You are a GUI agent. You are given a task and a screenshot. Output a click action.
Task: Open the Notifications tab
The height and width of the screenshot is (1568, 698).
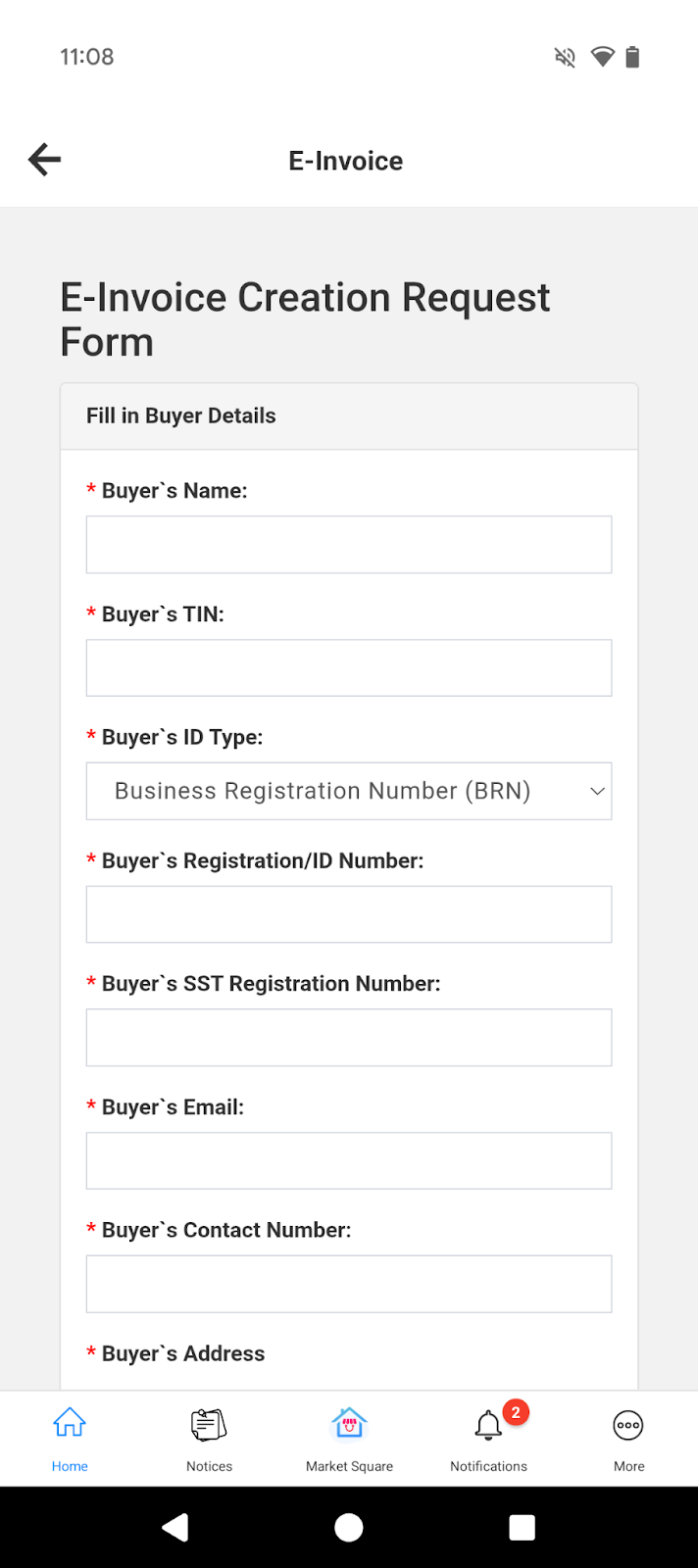click(488, 1439)
